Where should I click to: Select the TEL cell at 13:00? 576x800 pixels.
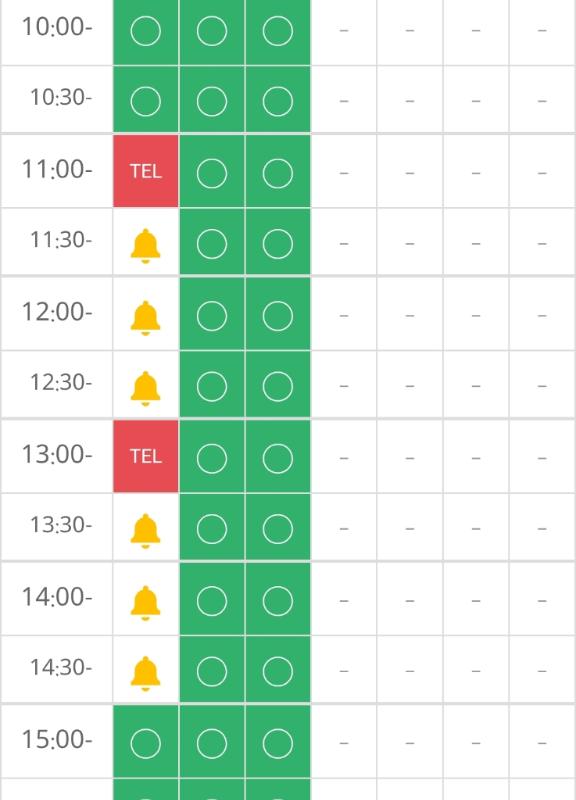[x=146, y=456]
